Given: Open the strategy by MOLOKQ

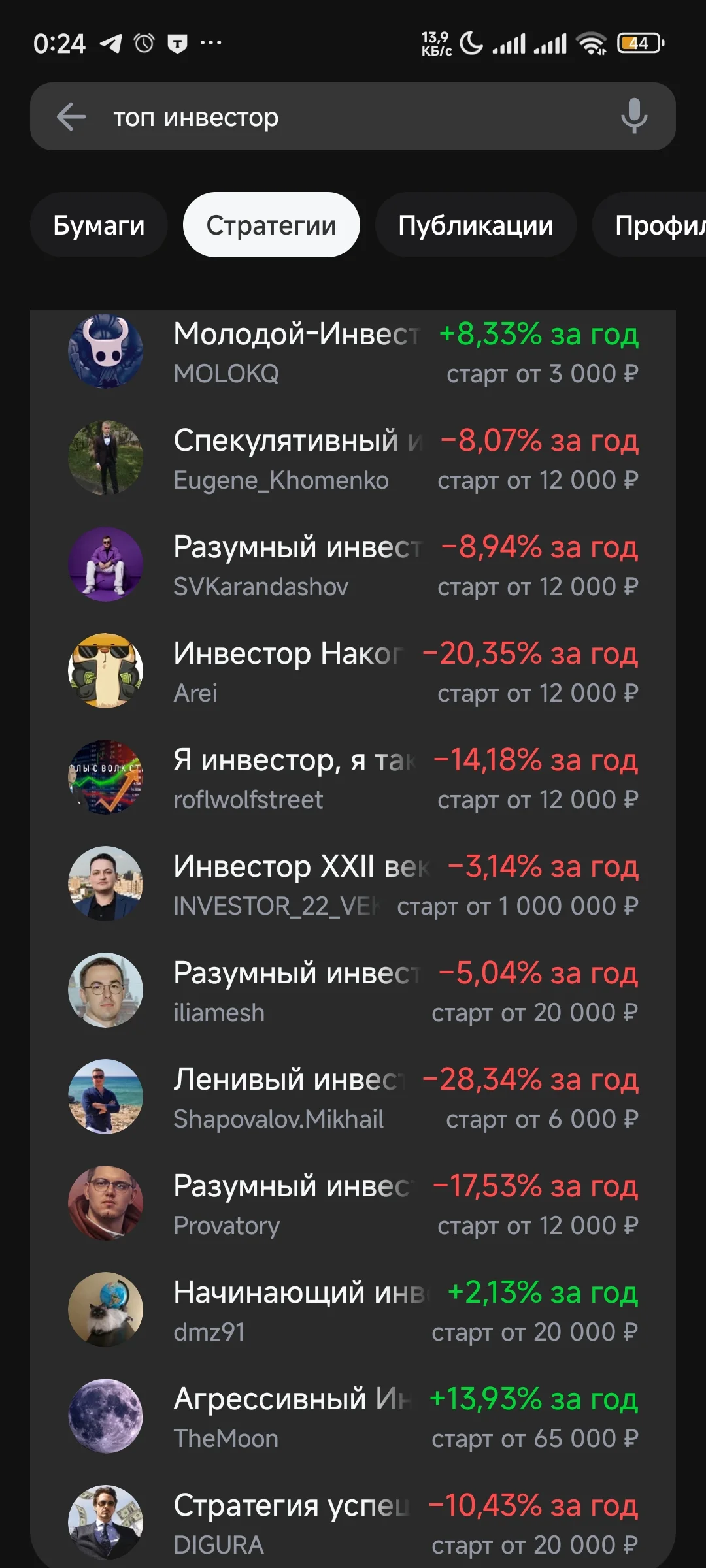Looking at the screenshot, I should tap(353, 352).
